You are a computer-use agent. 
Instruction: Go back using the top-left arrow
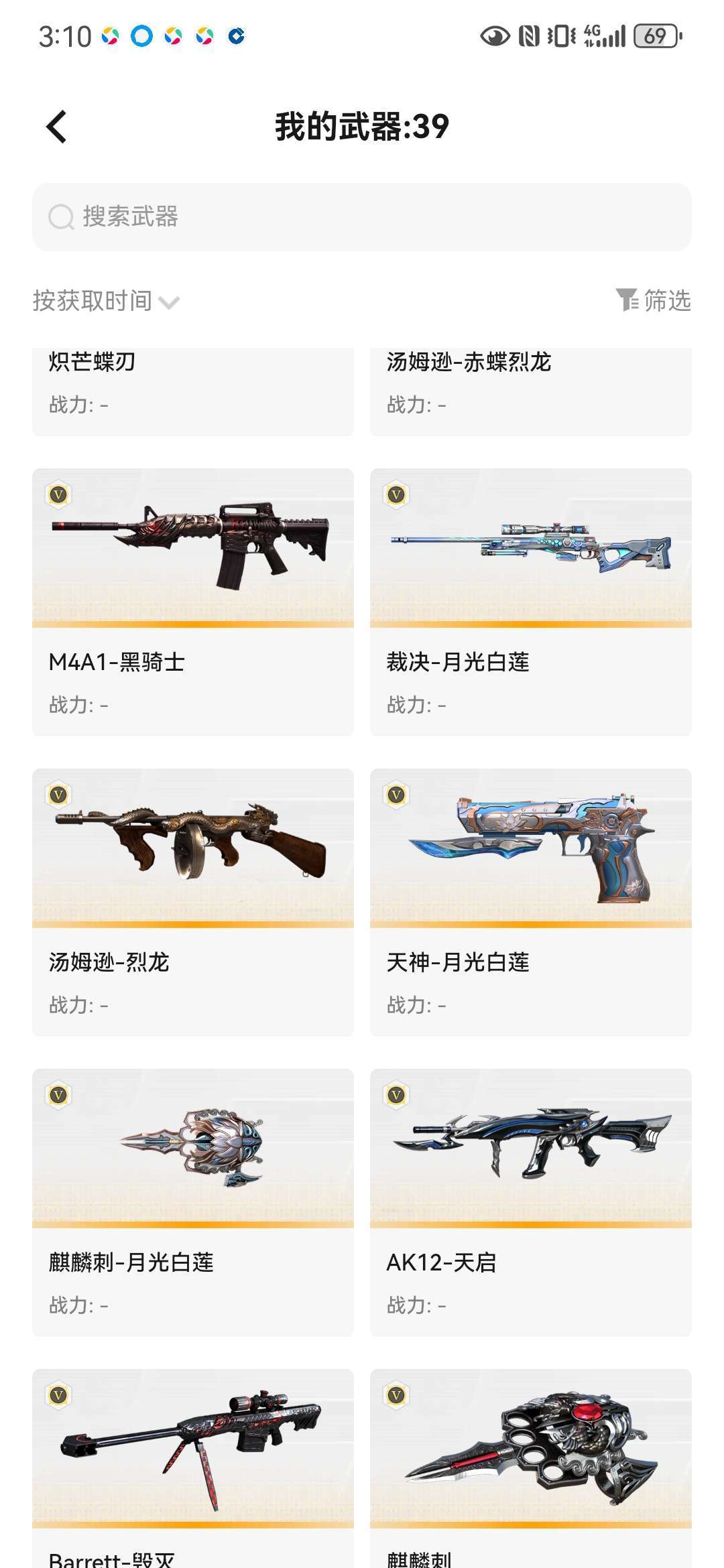(56, 127)
